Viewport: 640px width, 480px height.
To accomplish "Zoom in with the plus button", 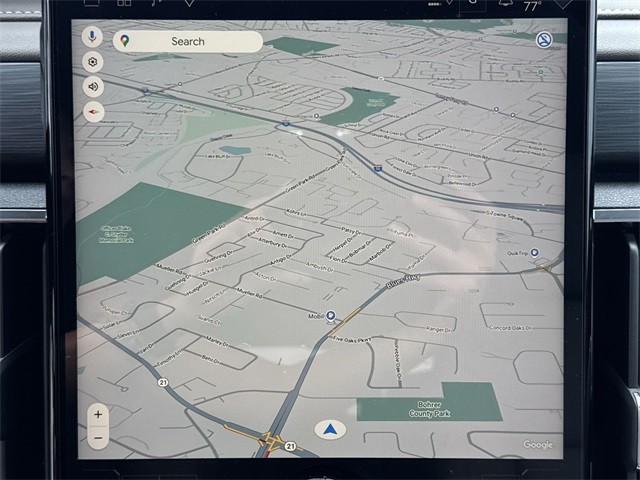I will click(x=97, y=414).
